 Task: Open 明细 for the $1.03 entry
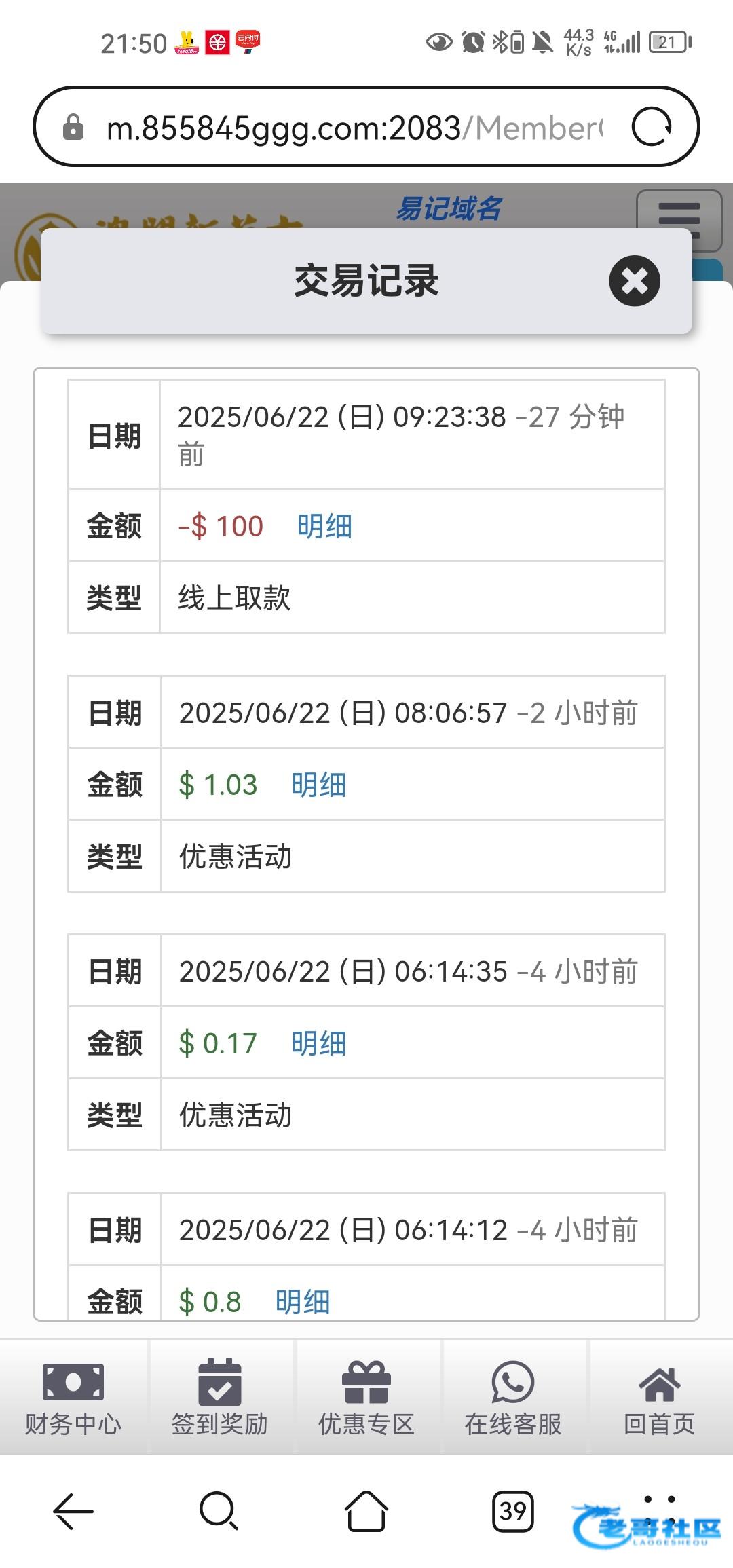pyautogui.click(x=319, y=785)
